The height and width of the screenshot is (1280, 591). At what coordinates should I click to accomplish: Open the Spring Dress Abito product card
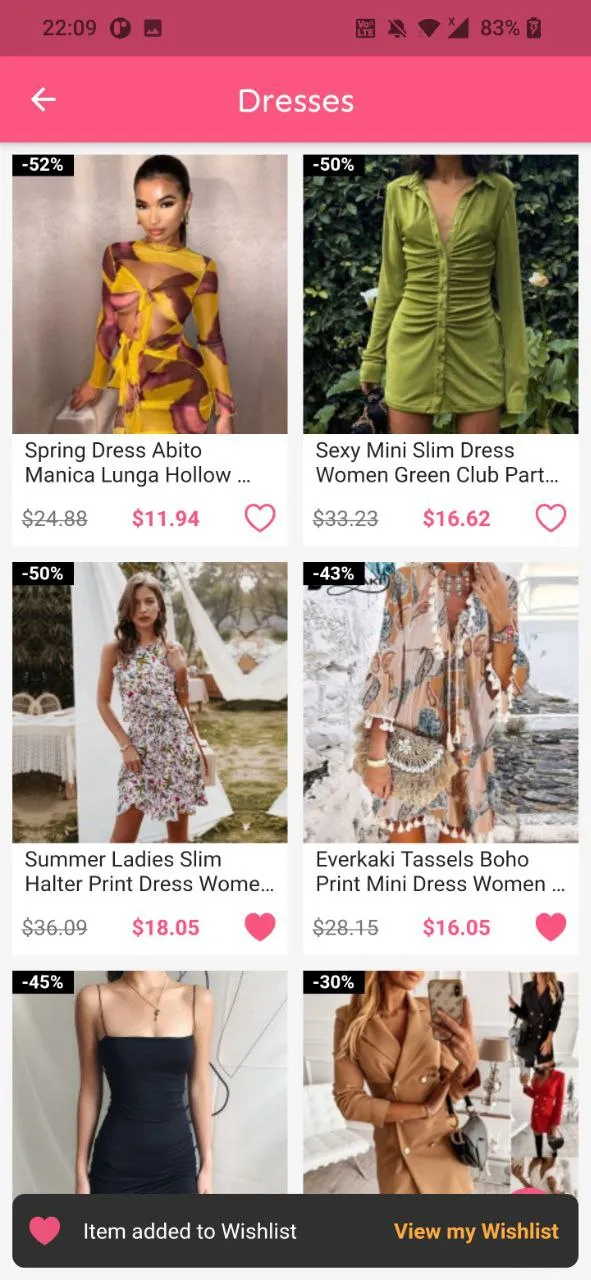click(150, 350)
